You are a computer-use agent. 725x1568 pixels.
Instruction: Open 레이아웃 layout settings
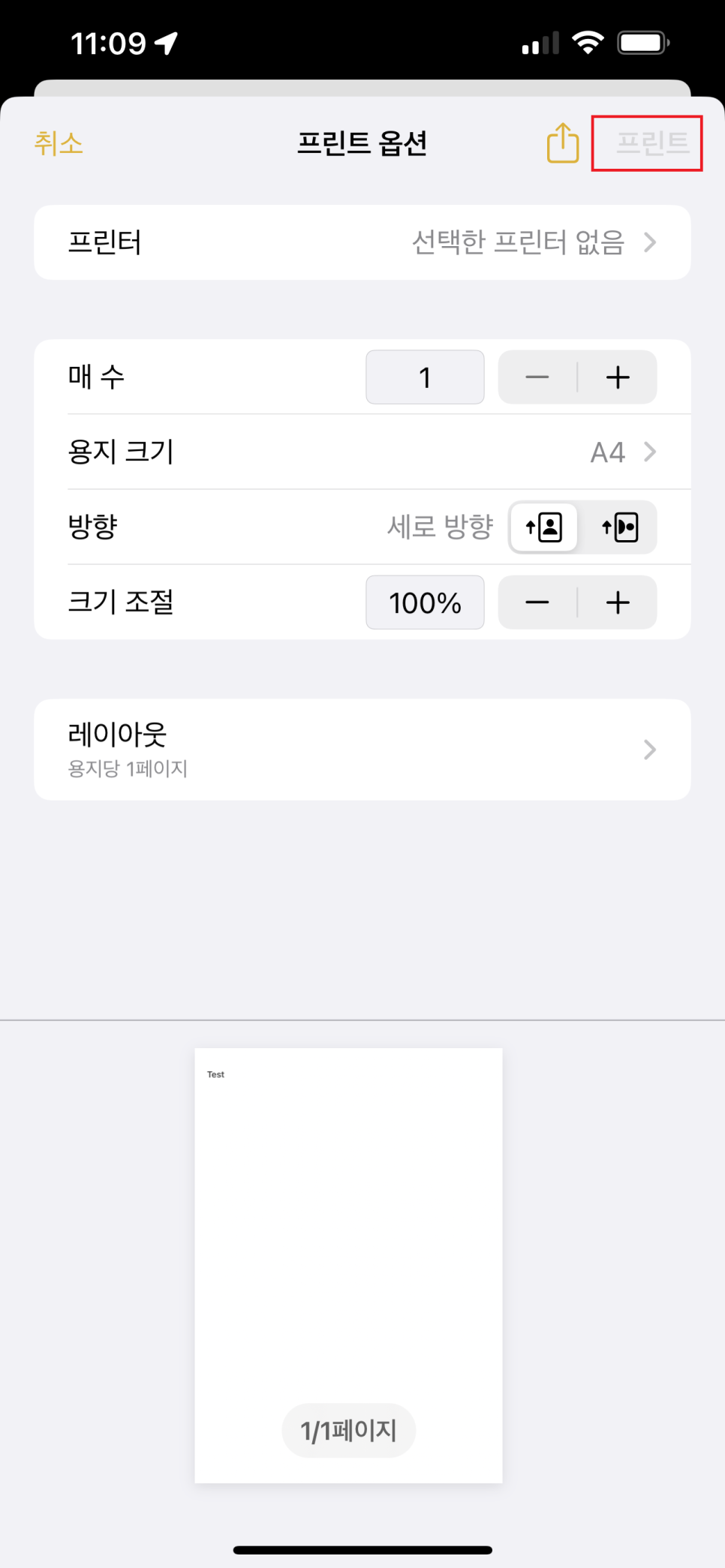point(362,749)
